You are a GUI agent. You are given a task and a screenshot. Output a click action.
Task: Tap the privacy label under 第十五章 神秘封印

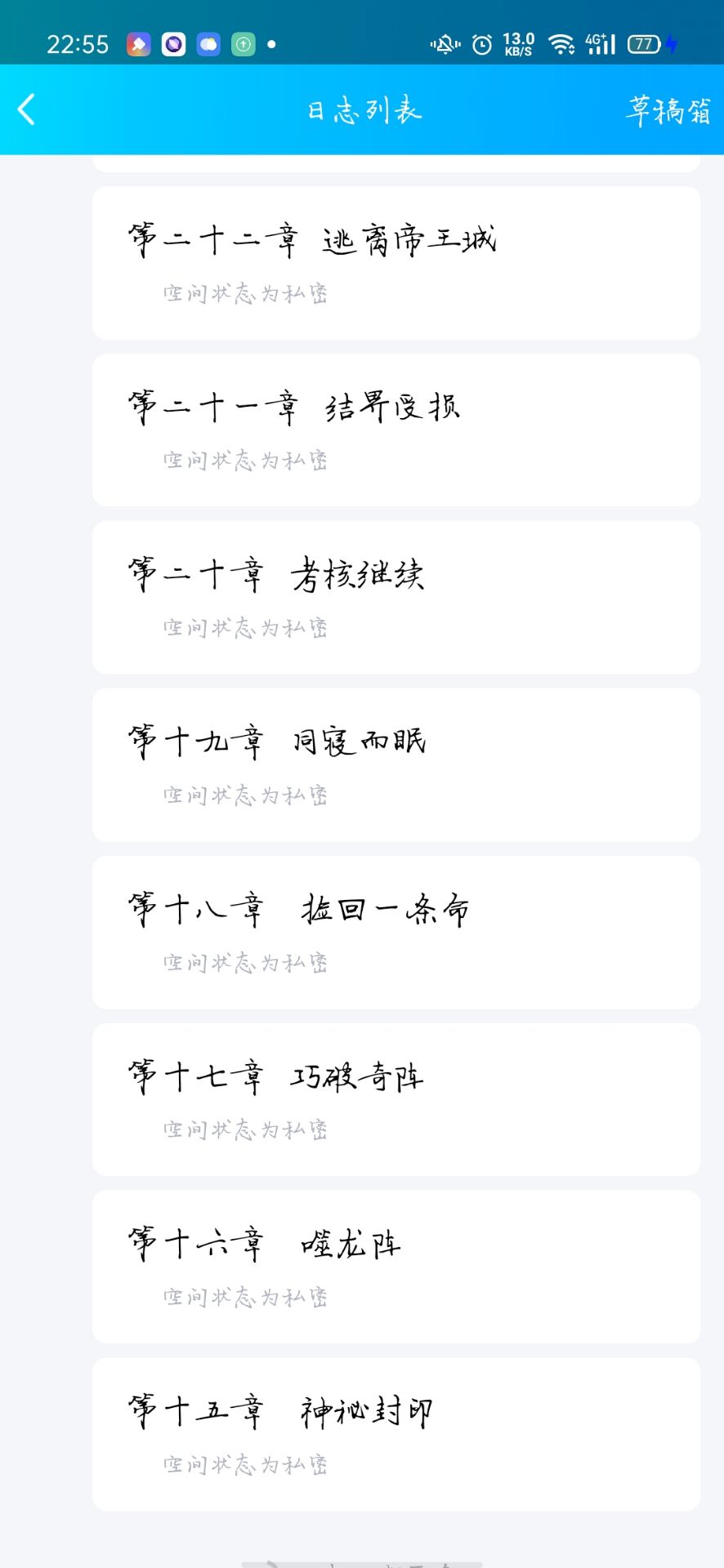[244, 1464]
